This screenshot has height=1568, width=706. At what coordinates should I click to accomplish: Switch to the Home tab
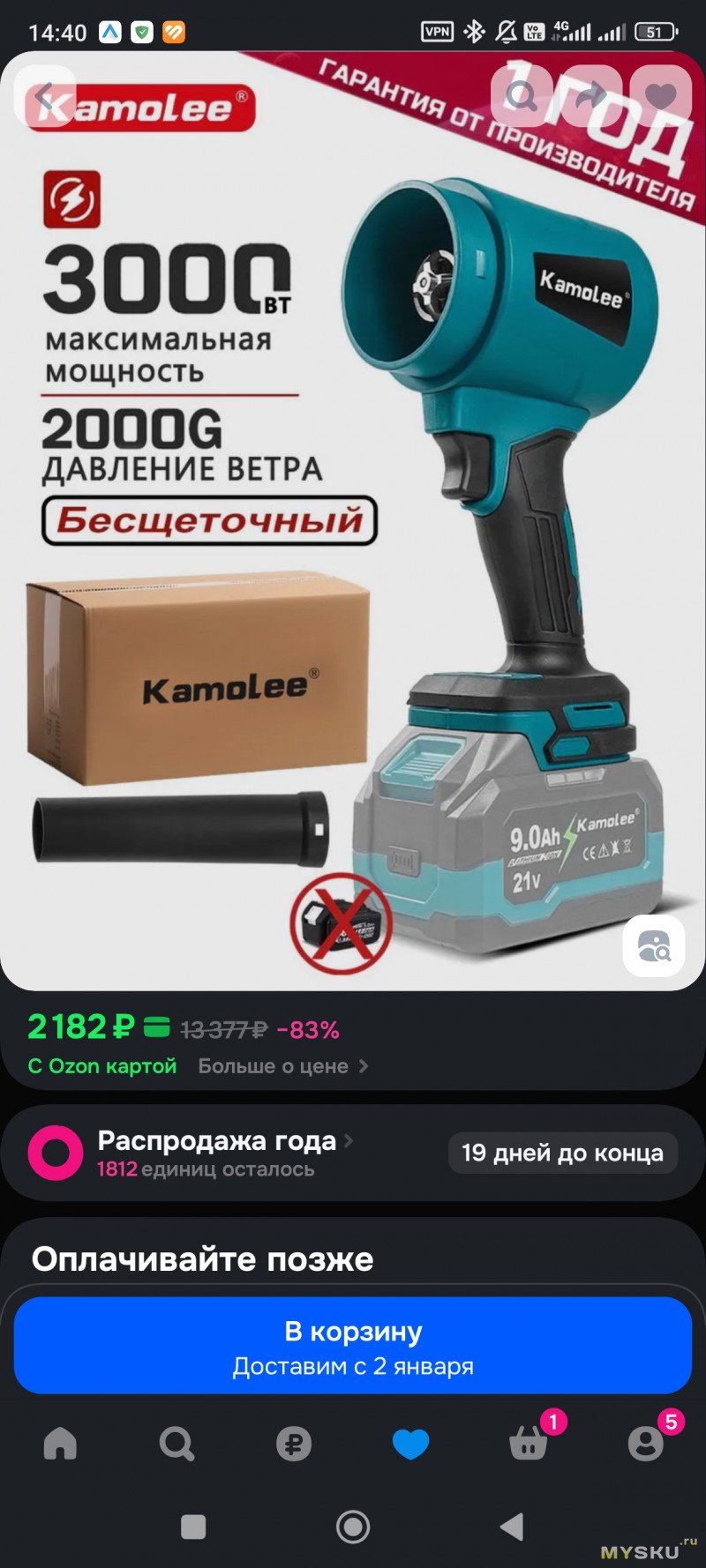(x=60, y=1444)
